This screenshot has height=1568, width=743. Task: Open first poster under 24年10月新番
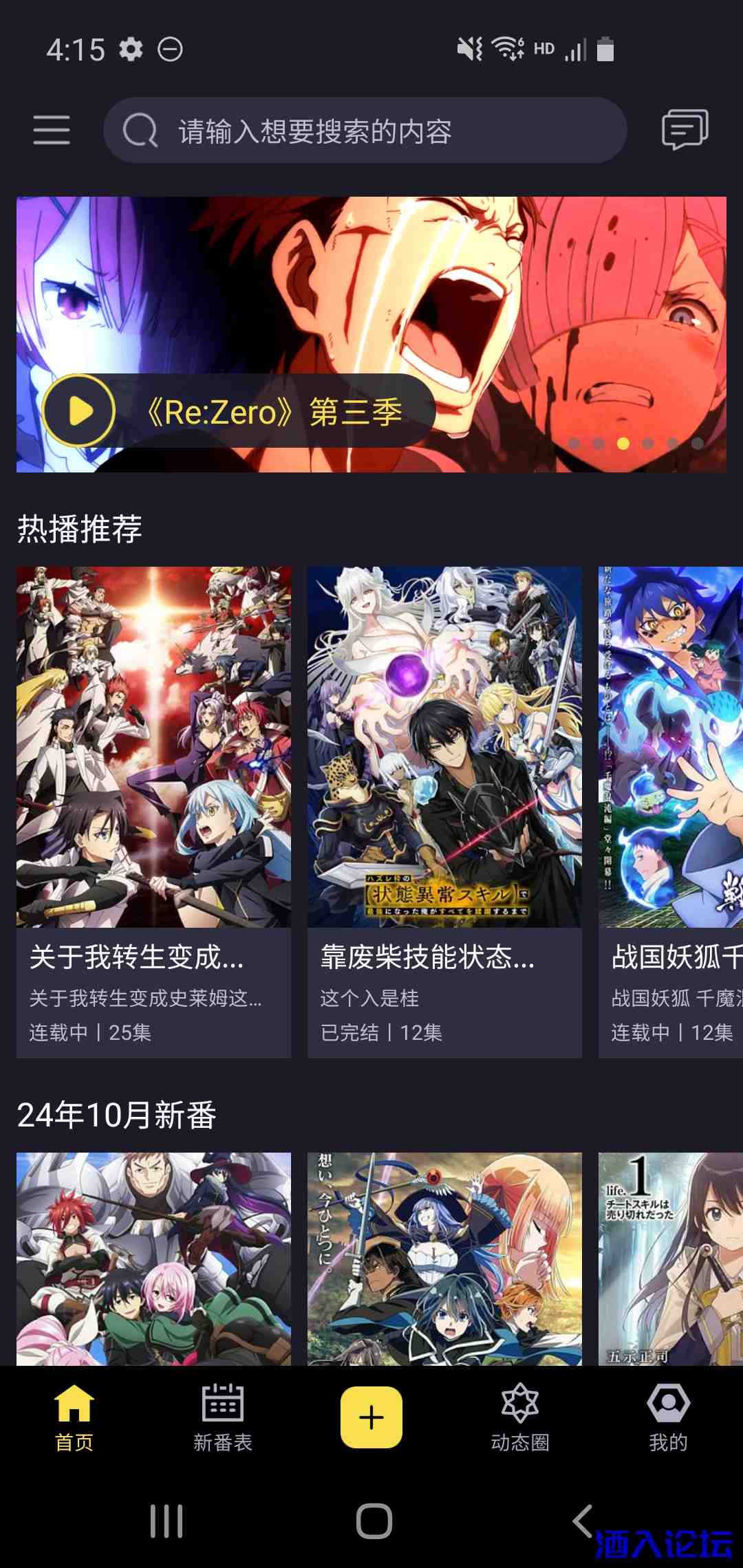[x=153, y=1259]
